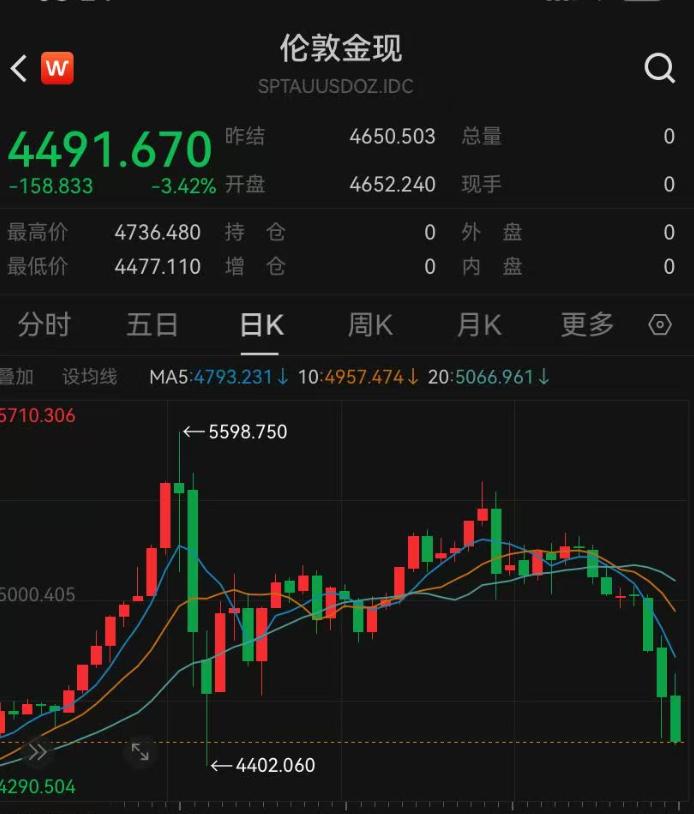694x814 pixels.
Task: Open the search magnifier icon
Action: coord(659,68)
